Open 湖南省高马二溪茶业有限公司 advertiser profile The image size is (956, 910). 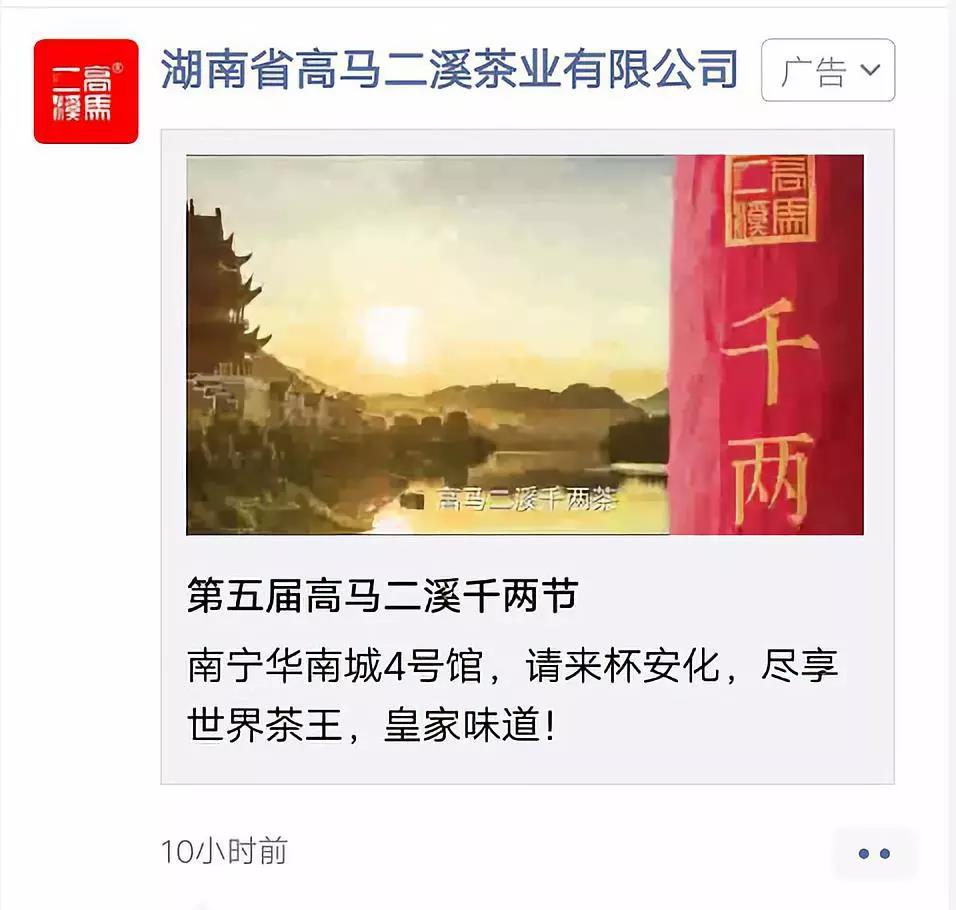449,70
